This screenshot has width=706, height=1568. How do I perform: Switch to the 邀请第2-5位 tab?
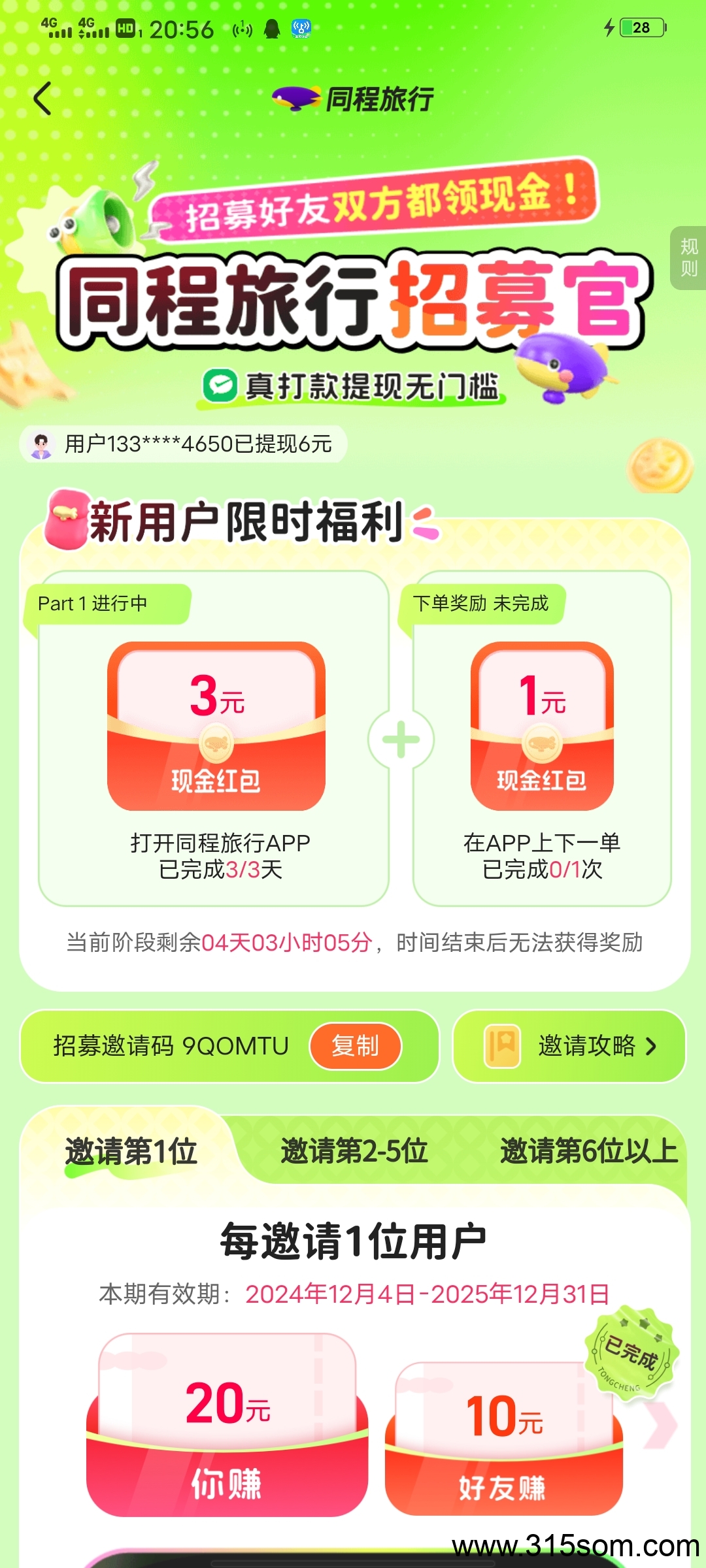pos(354,1151)
